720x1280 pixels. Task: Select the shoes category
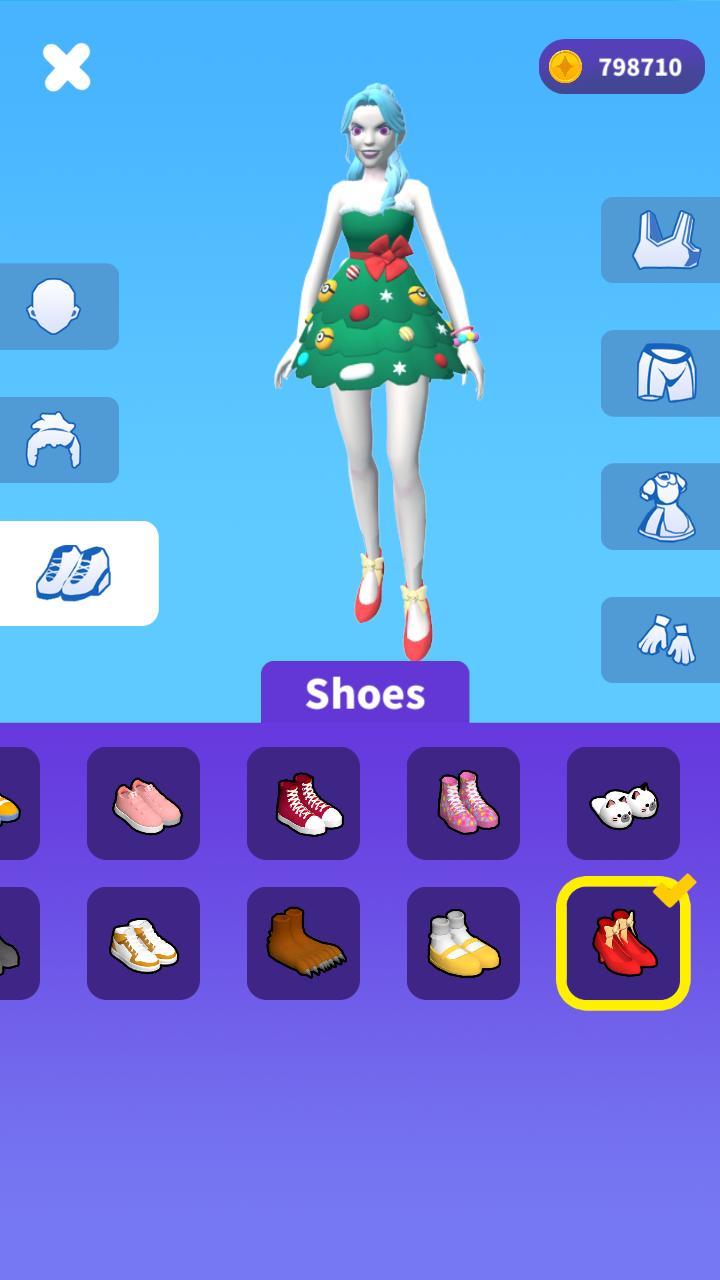[x=75, y=573]
